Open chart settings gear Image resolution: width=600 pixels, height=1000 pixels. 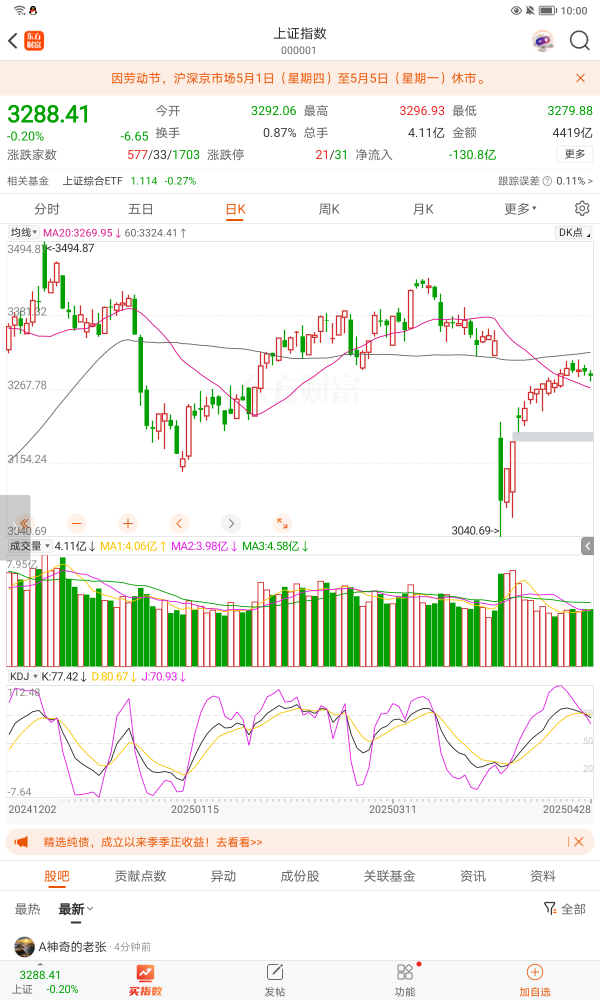pyautogui.click(x=582, y=208)
